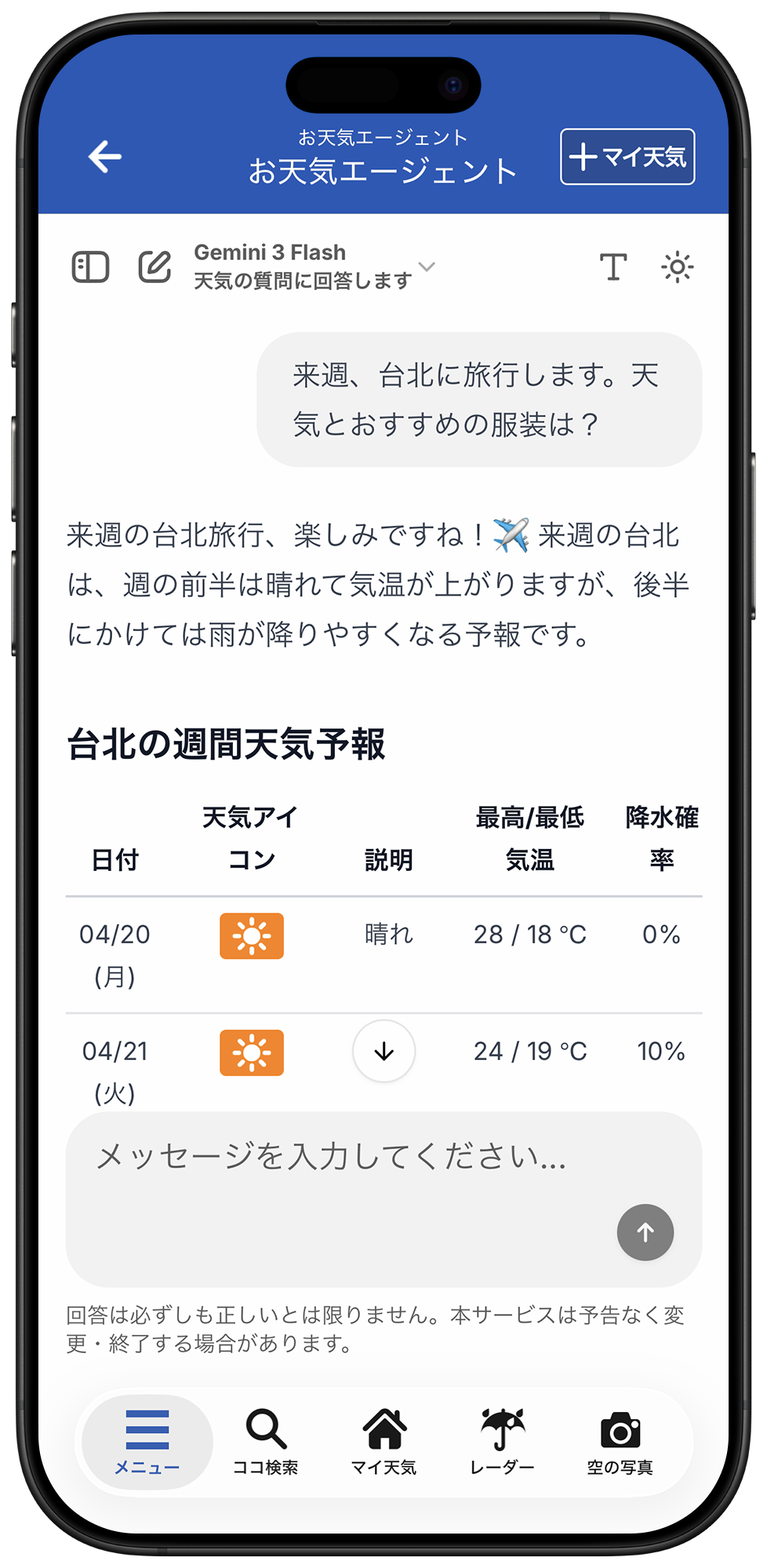Open the sidebar panel icon
Viewport: 767px width, 1568px height.
tap(91, 267)
